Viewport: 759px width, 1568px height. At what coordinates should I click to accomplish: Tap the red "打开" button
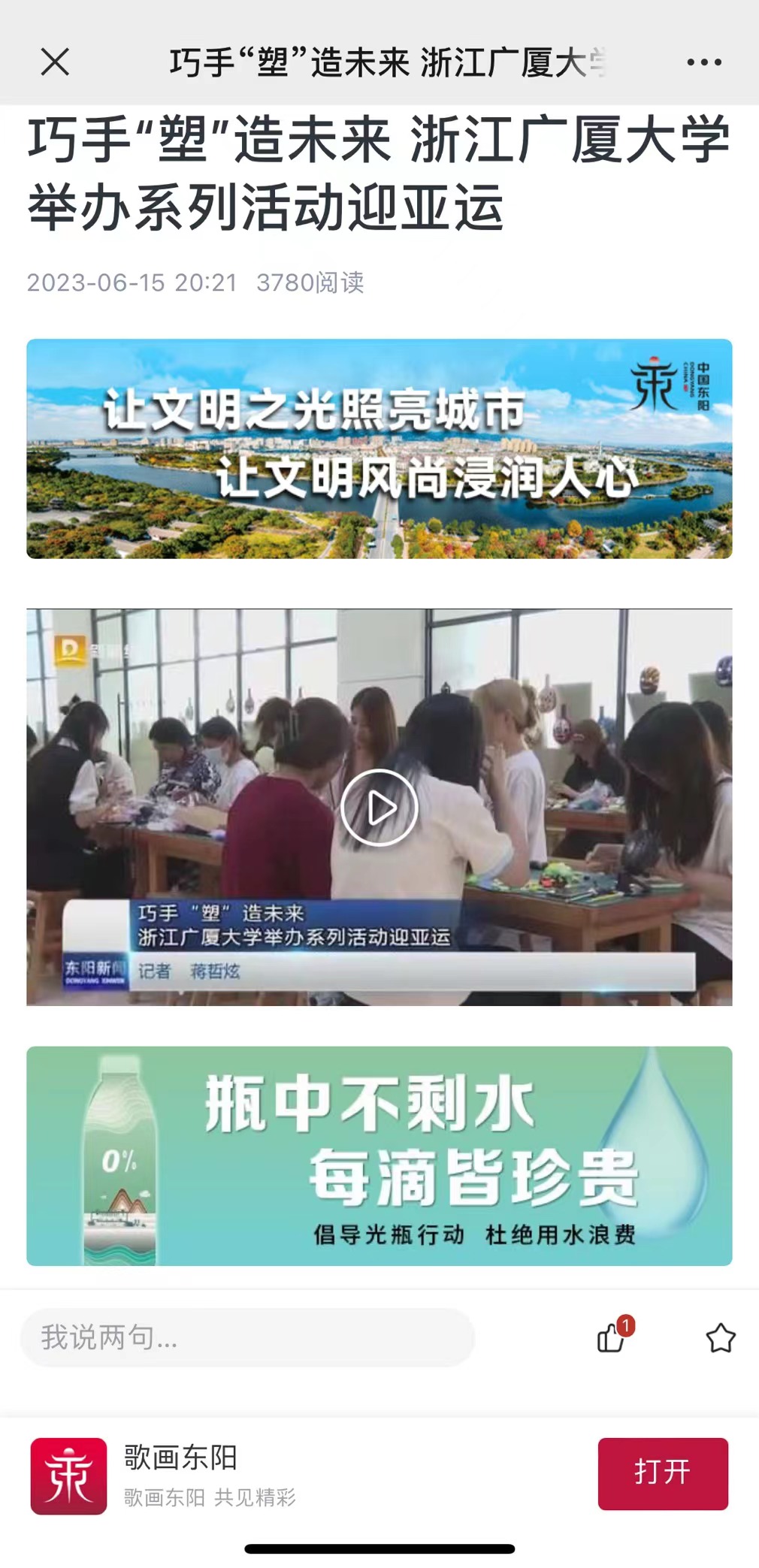coord(663,1473)
